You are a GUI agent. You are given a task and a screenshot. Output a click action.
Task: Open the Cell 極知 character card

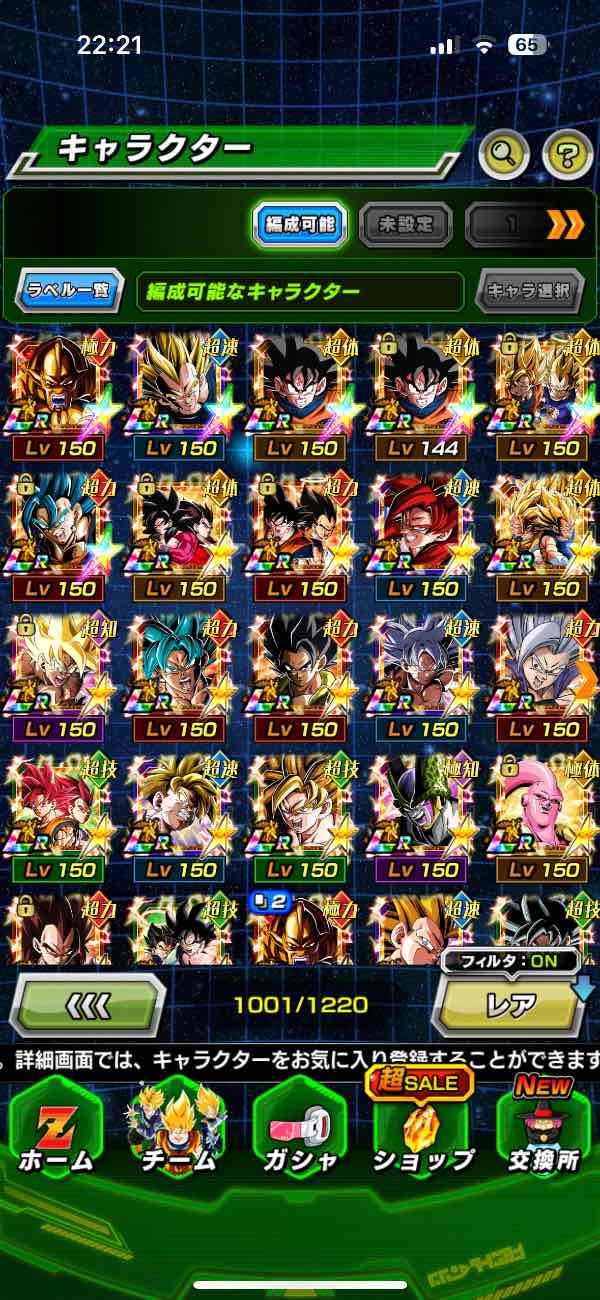click(422, 817)
